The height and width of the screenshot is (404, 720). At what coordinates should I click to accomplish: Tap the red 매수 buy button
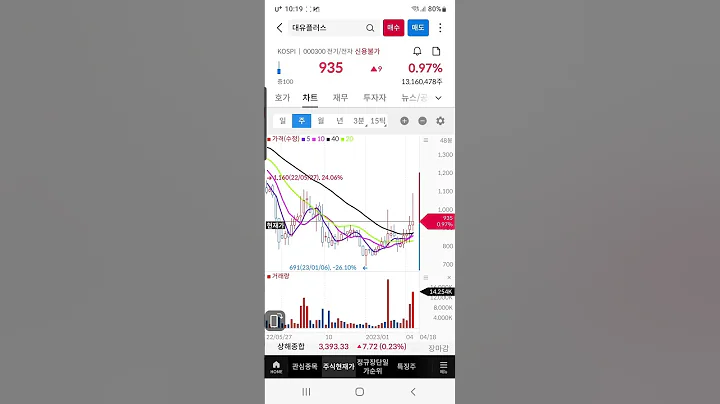[393, 28]
